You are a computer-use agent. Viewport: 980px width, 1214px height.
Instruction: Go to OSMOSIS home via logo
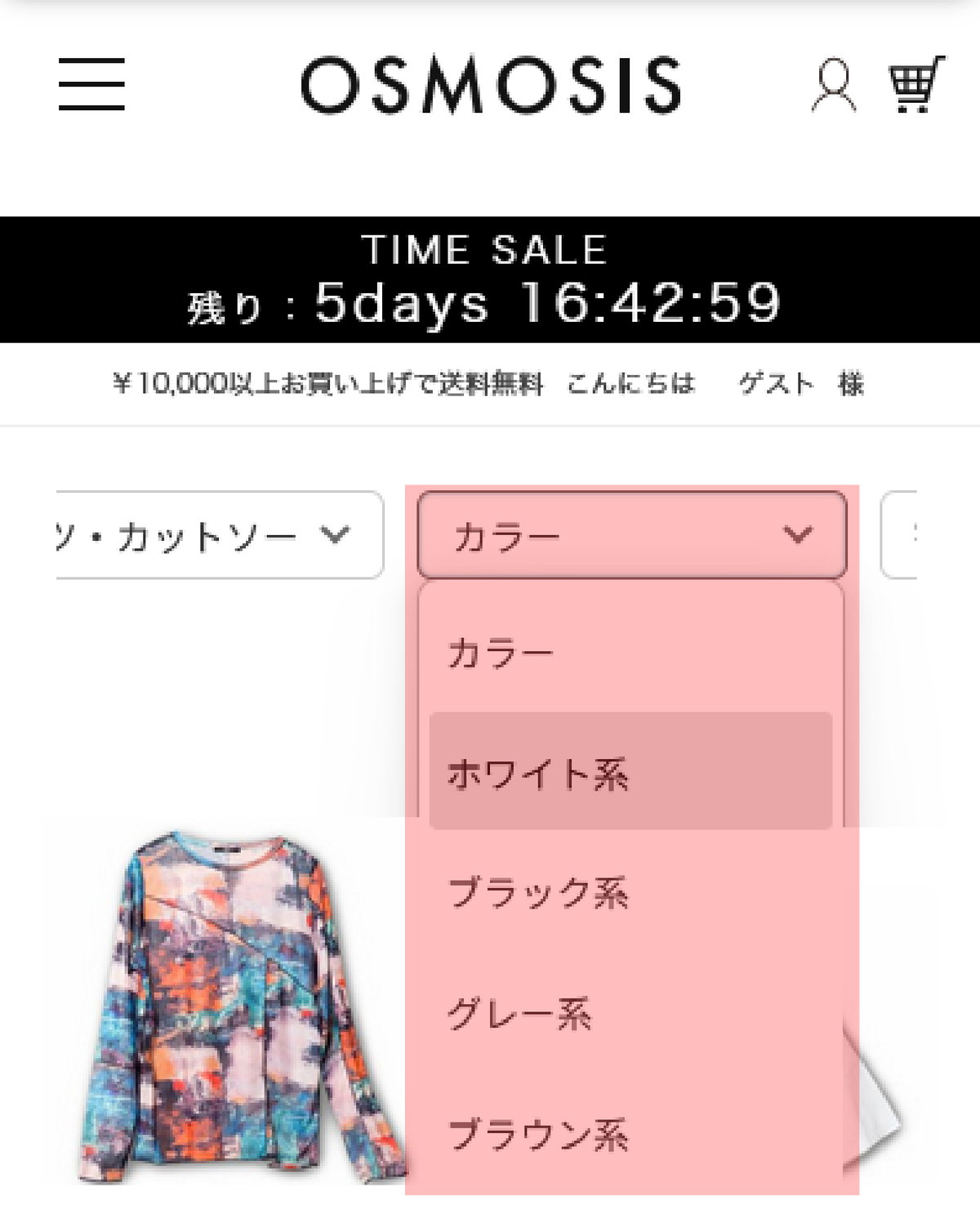pyautogui.click(x=490, y=84)
